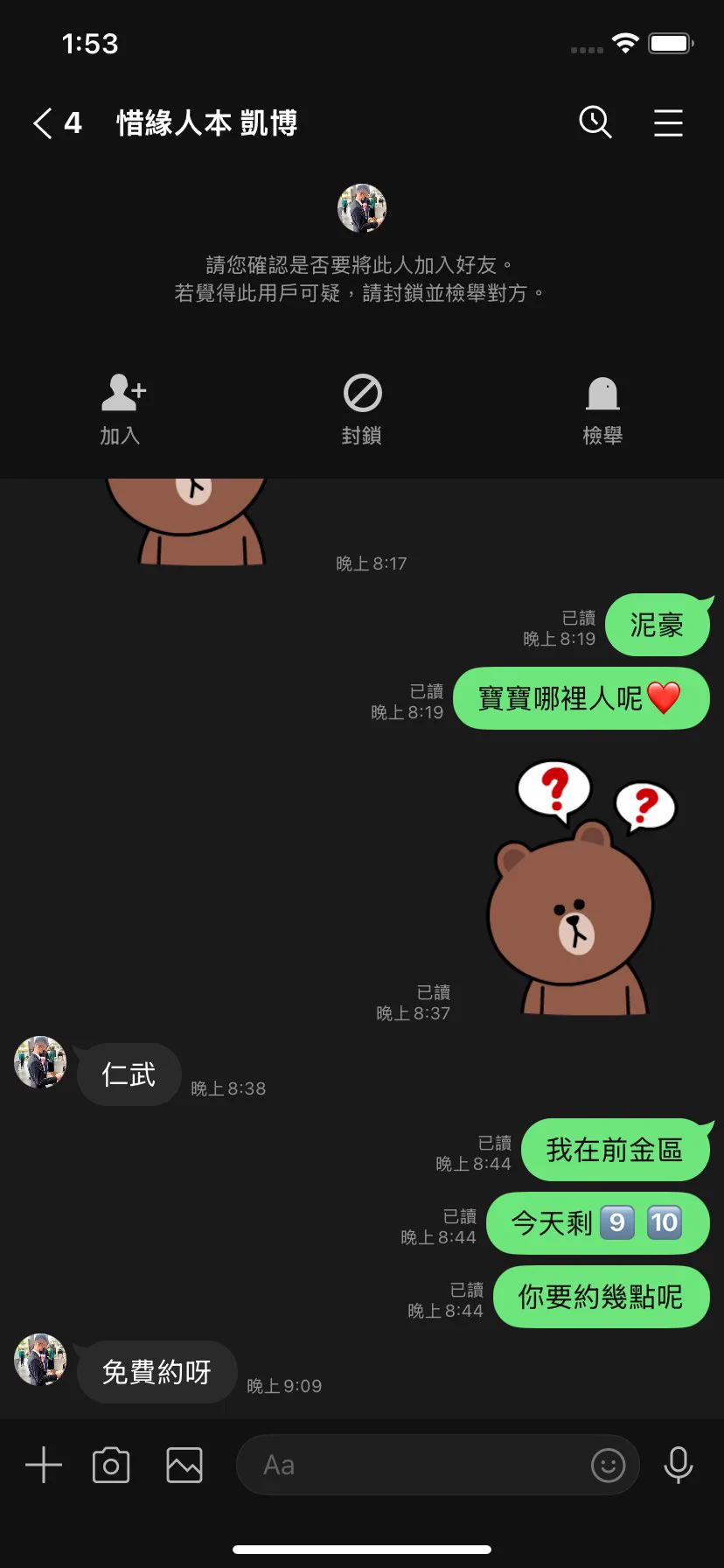Open the chat search icon
This screenshot has width=724, height=1568.
tap(595, 122)
